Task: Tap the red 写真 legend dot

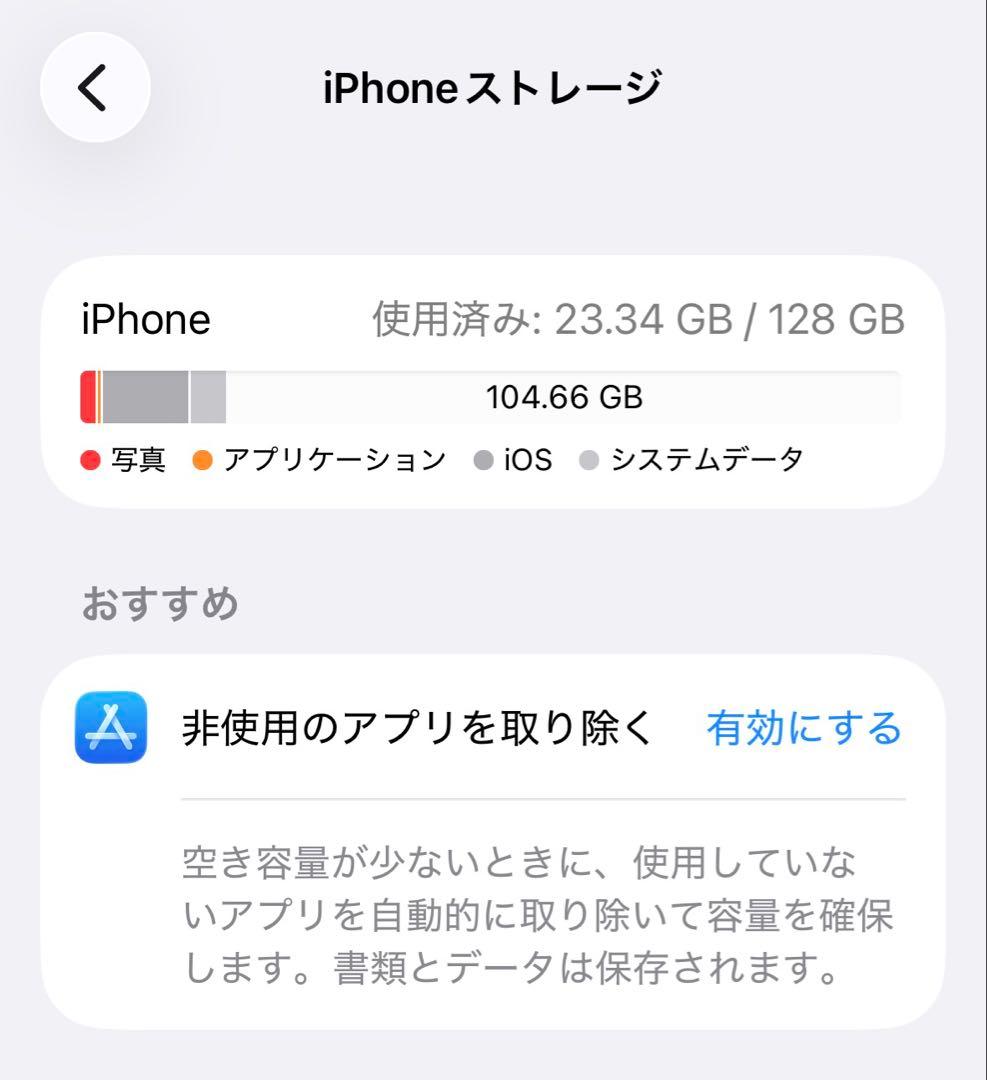Action: 89,460
